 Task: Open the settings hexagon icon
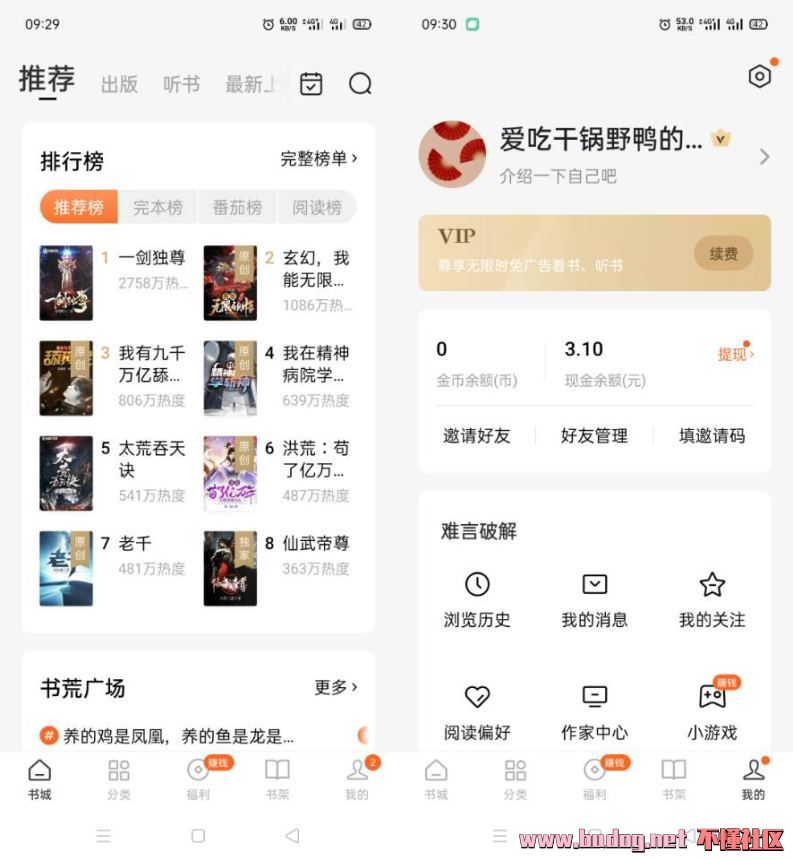[760, 77]
